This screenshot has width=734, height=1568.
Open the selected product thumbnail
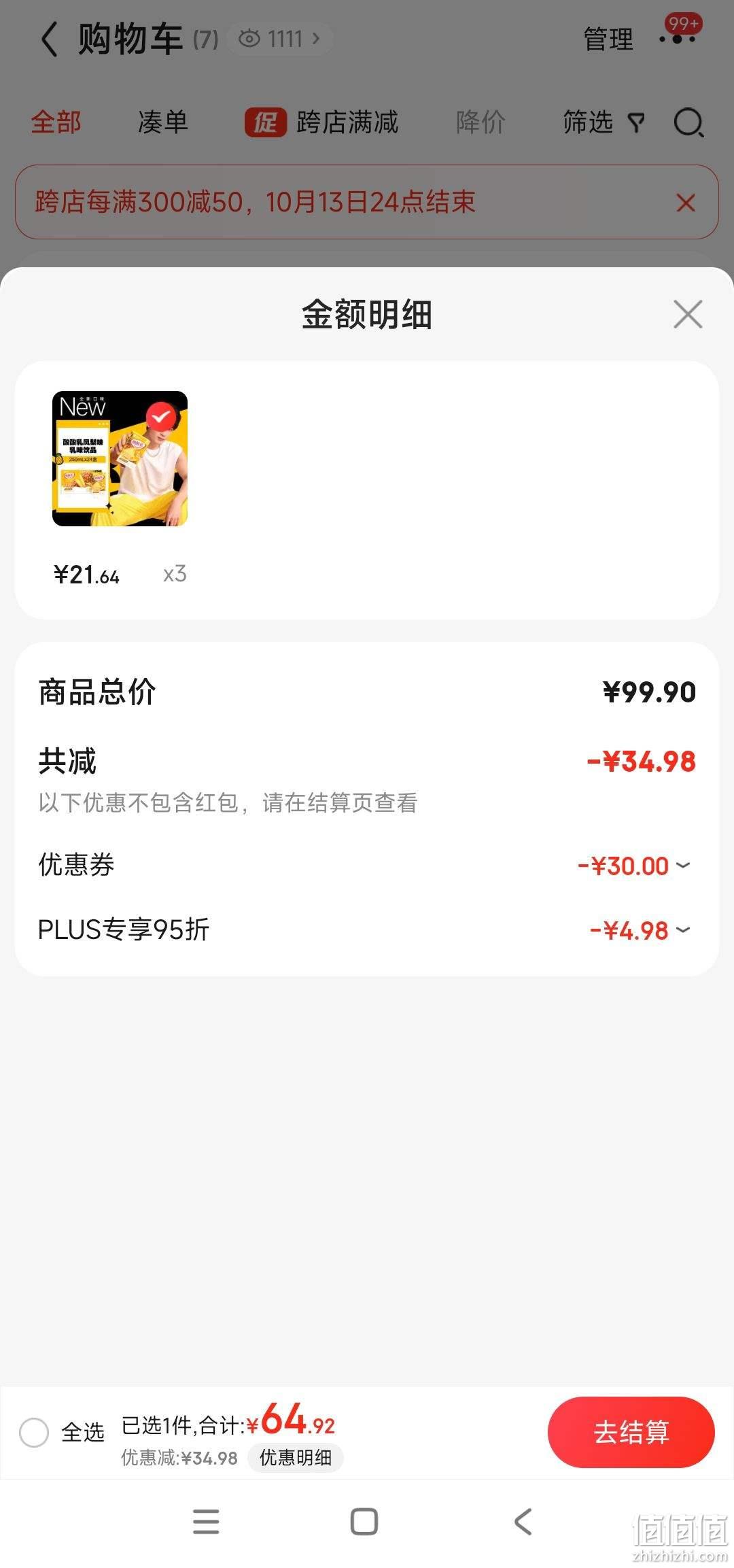coord(120,458)
